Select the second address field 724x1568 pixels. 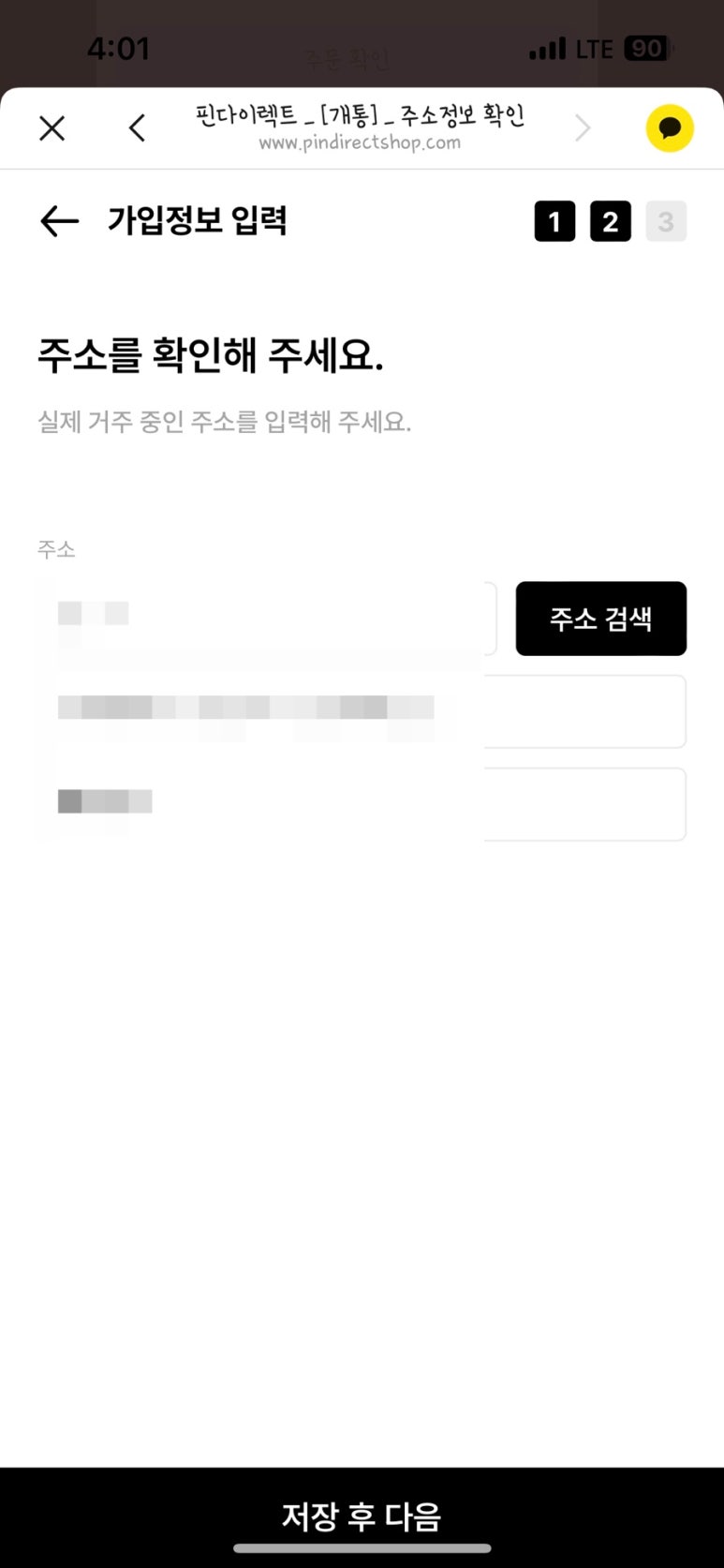[x=362, y=711]
